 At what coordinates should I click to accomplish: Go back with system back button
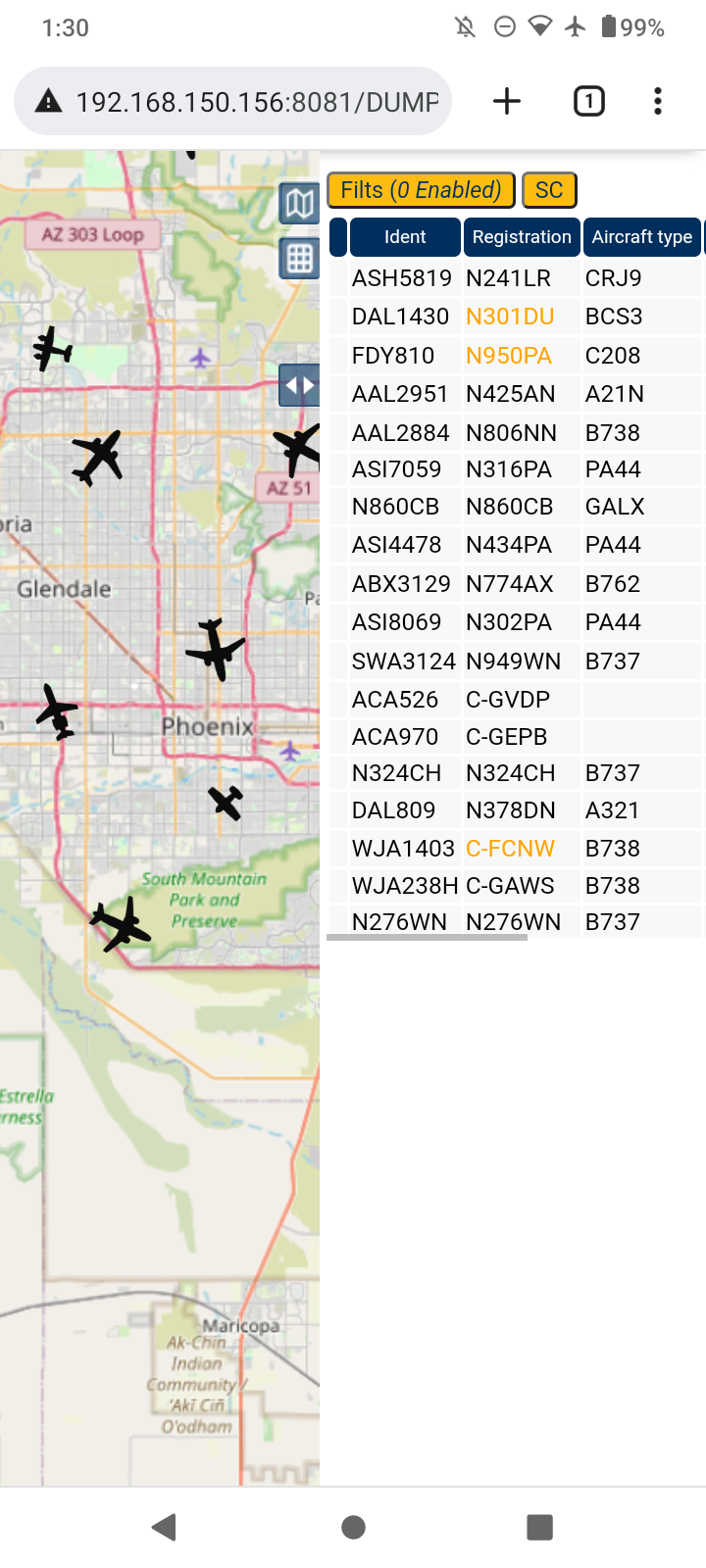[165, 1527]
